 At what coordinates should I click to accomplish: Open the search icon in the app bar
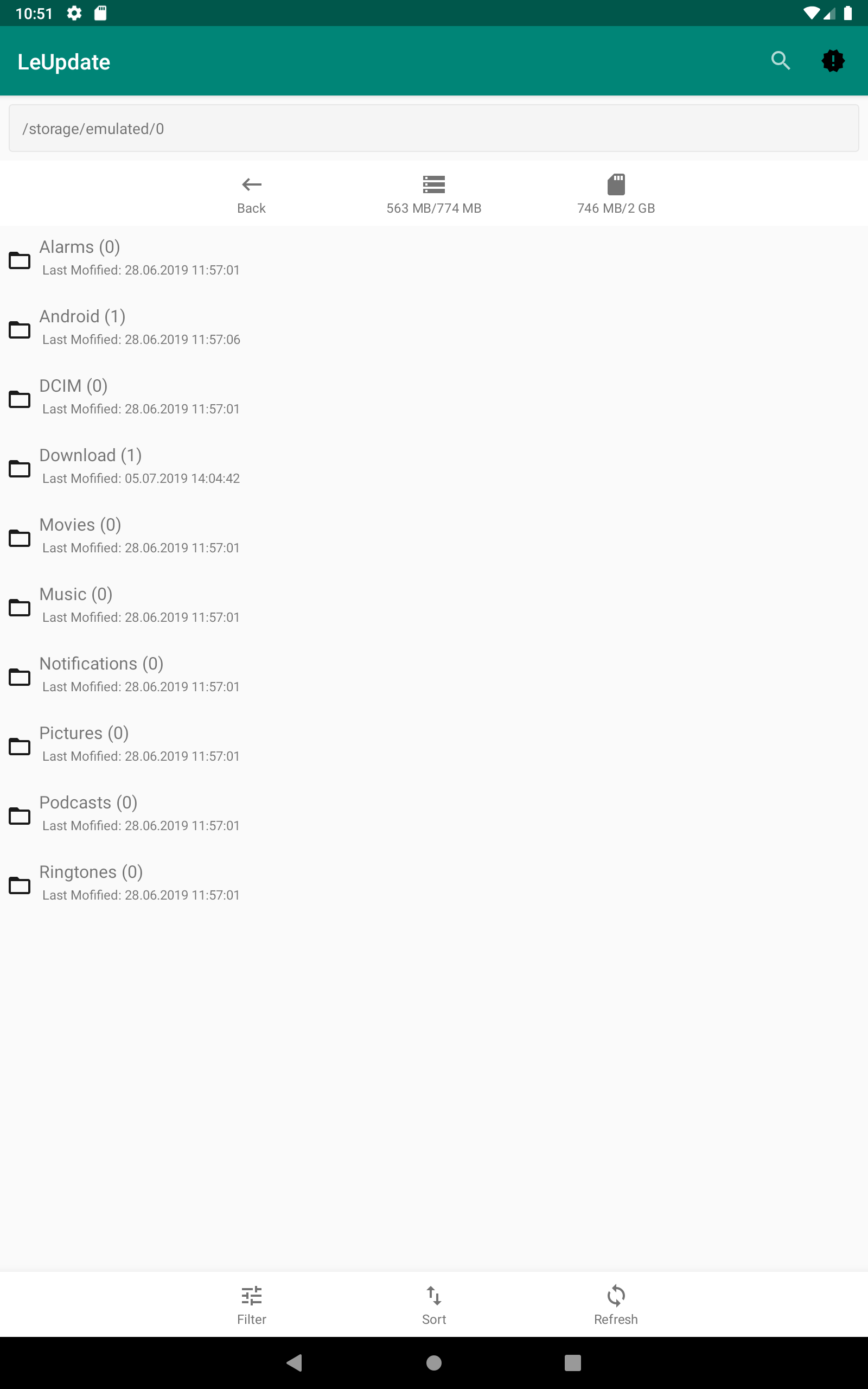point(780,60)
